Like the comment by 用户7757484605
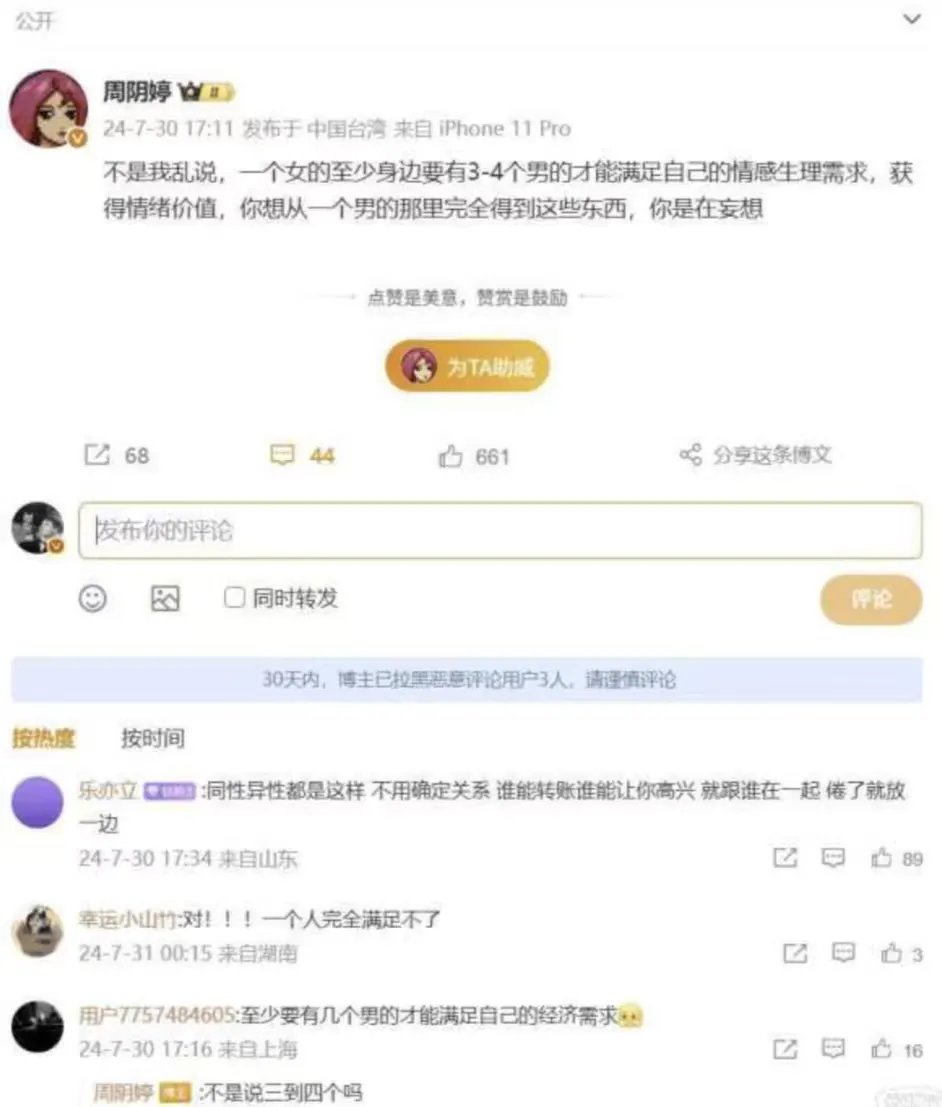942x1107 pixels. tap(881, 1049)
